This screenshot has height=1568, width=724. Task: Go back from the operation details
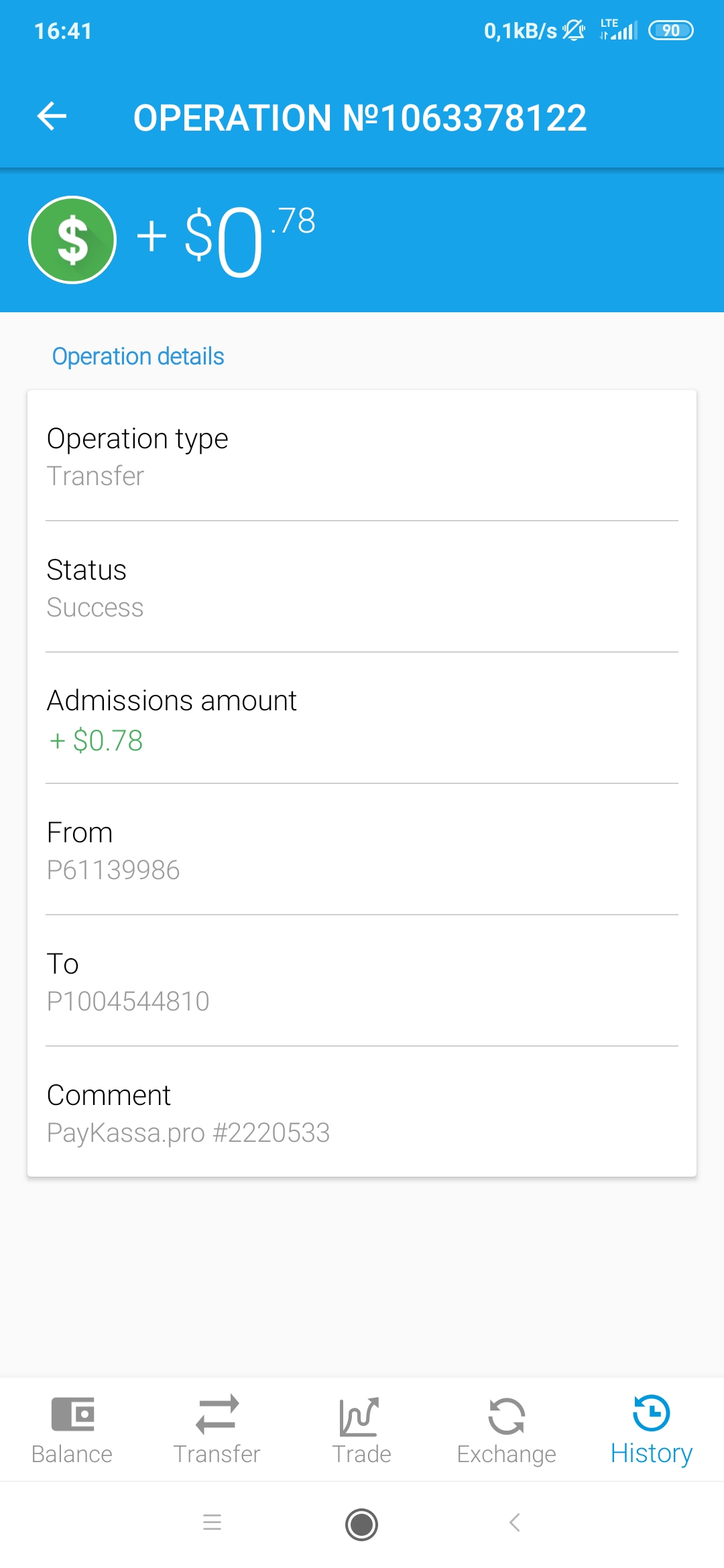click(x=52, y=117)
